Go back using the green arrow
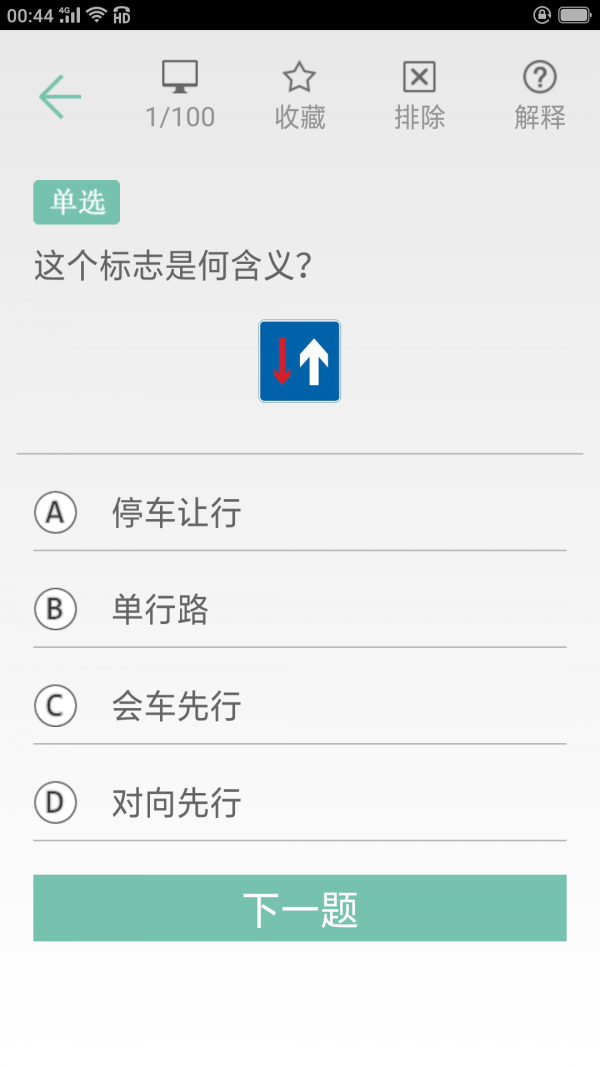 point(59,96)
